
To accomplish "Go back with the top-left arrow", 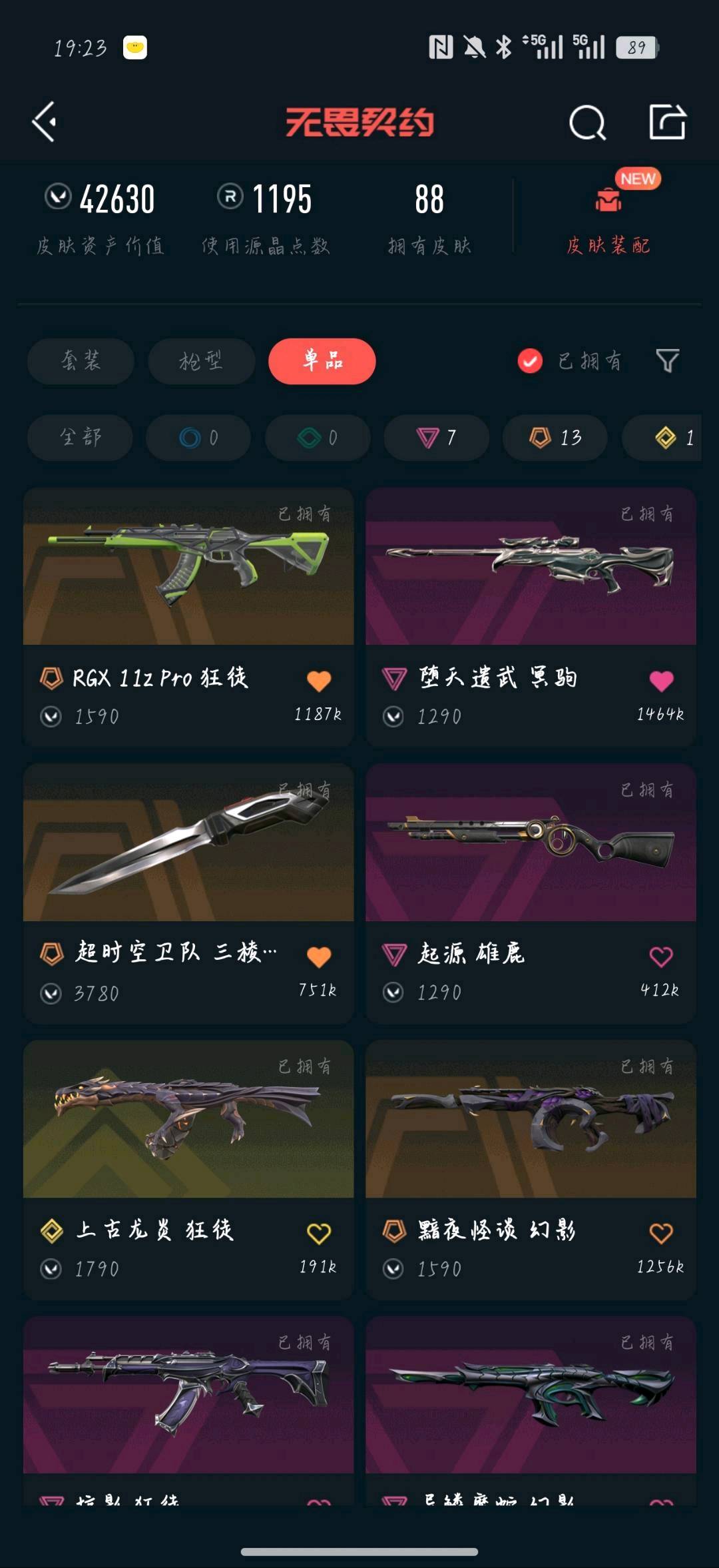I will click(x=45, y=122).
